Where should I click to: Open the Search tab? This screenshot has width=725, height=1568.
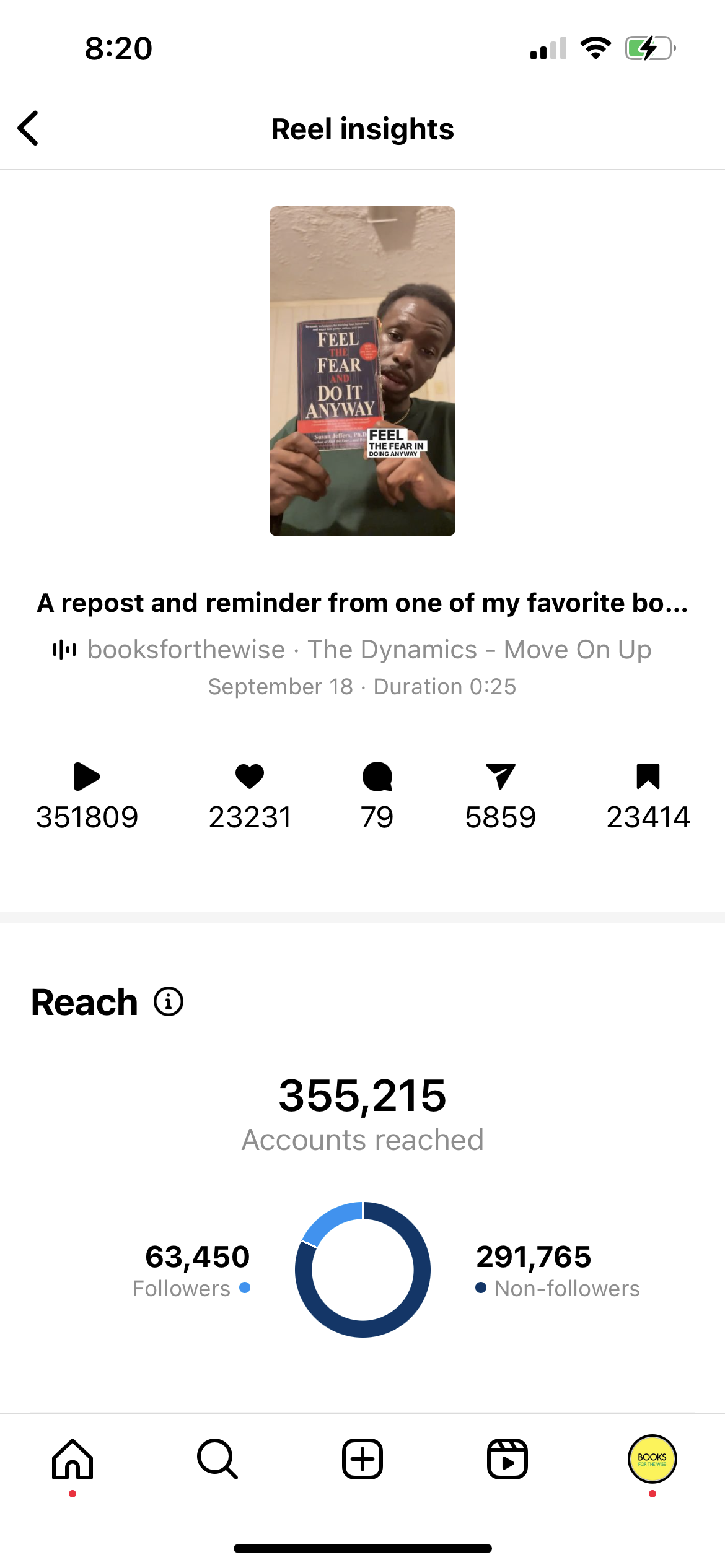coord(217,1459)
